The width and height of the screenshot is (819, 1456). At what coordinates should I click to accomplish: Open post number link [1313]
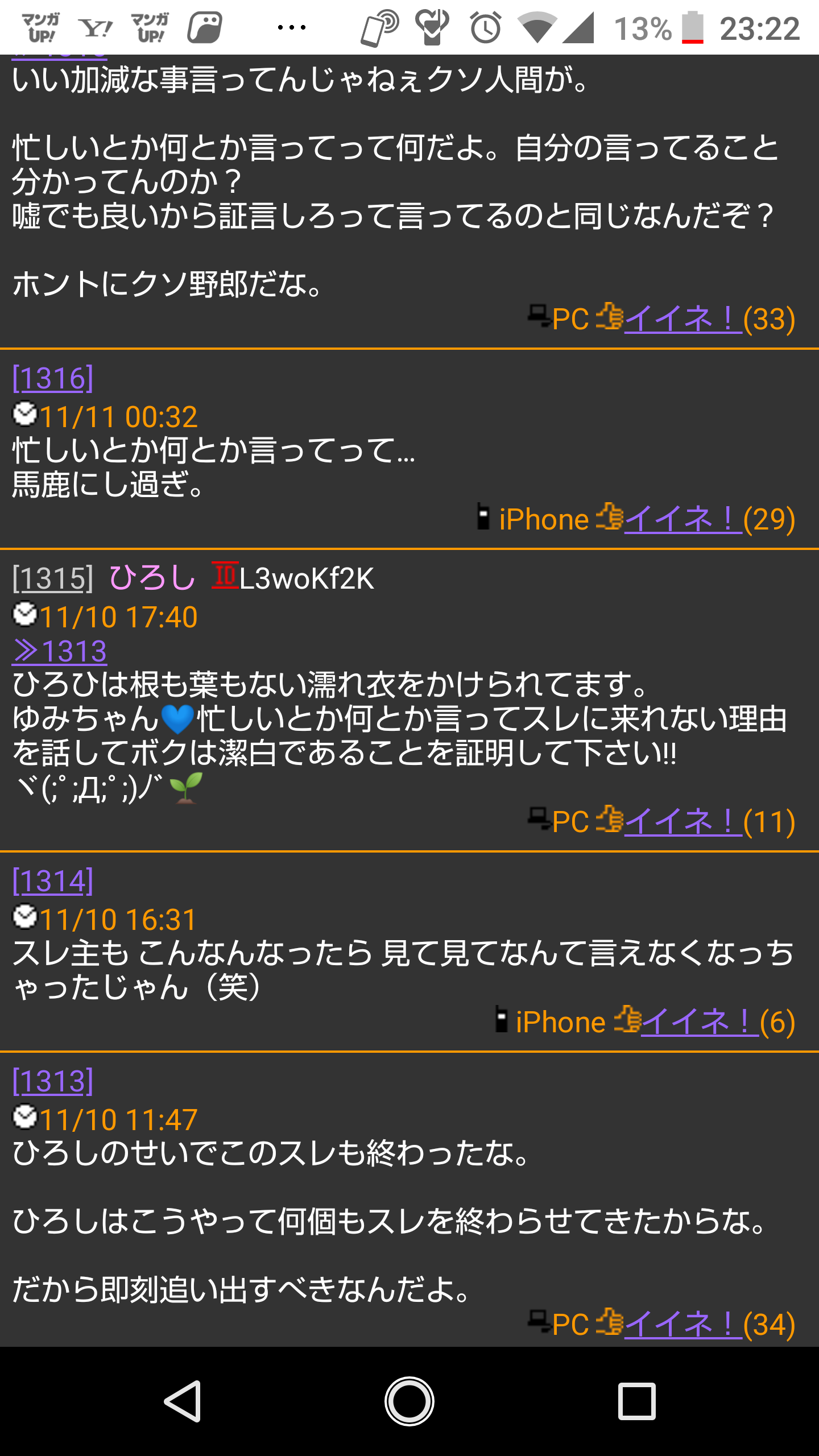[53, 1081]
